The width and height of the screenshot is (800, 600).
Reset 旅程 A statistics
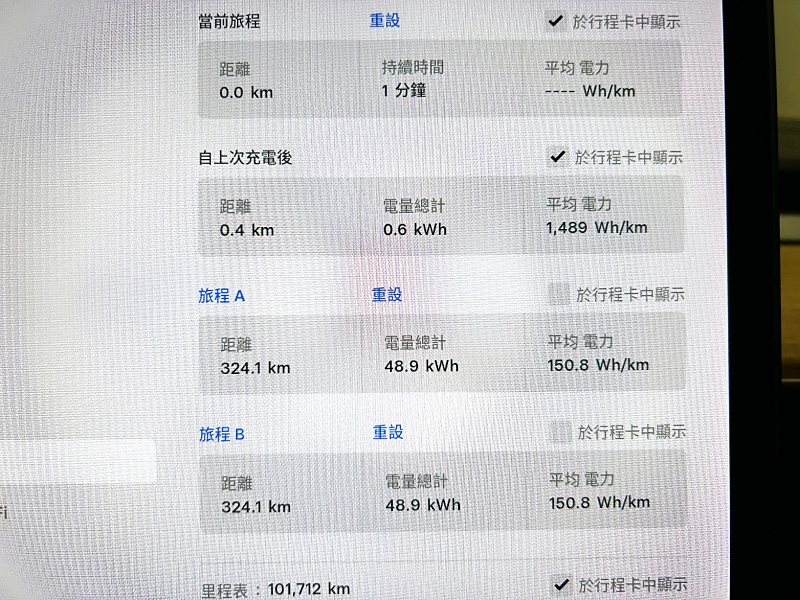(x=387, y=295)
